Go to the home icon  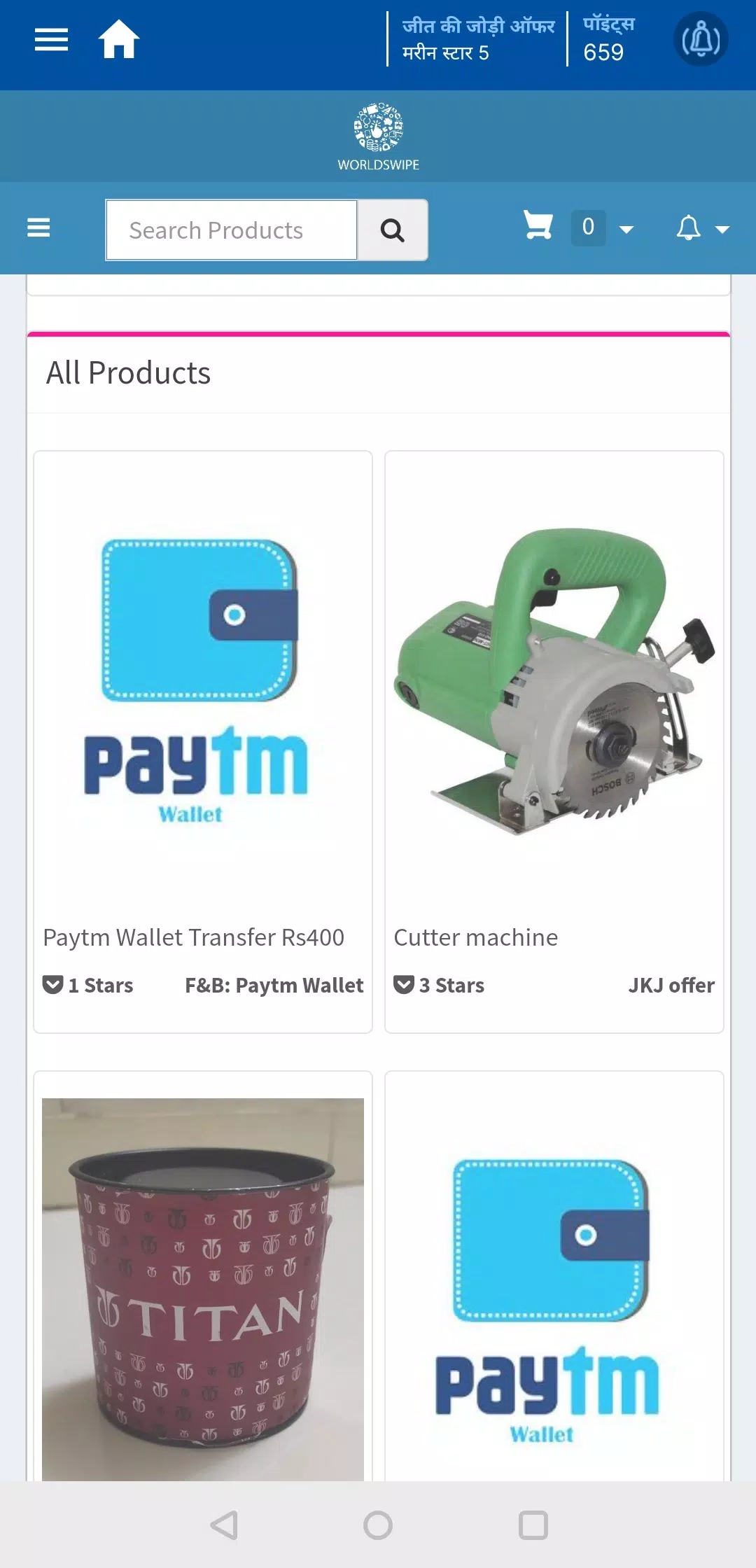[x=118, y=39]
